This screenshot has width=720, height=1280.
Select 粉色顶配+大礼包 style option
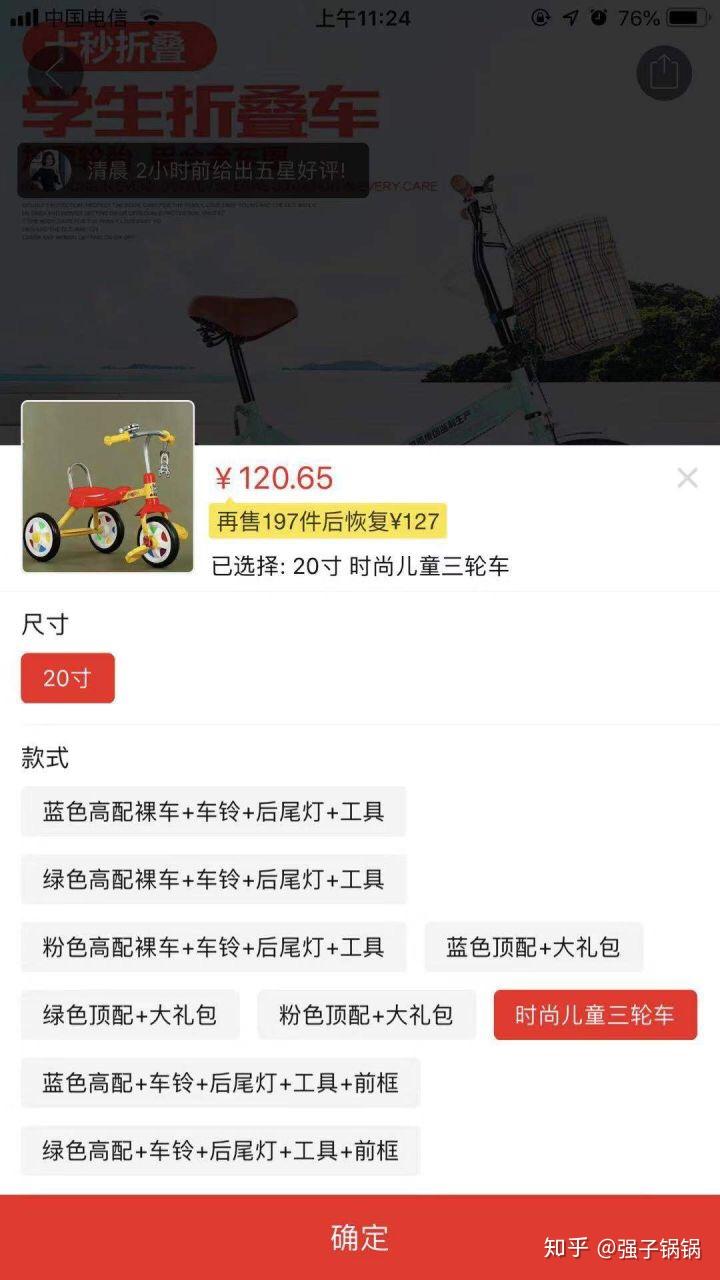[367, 1015]
